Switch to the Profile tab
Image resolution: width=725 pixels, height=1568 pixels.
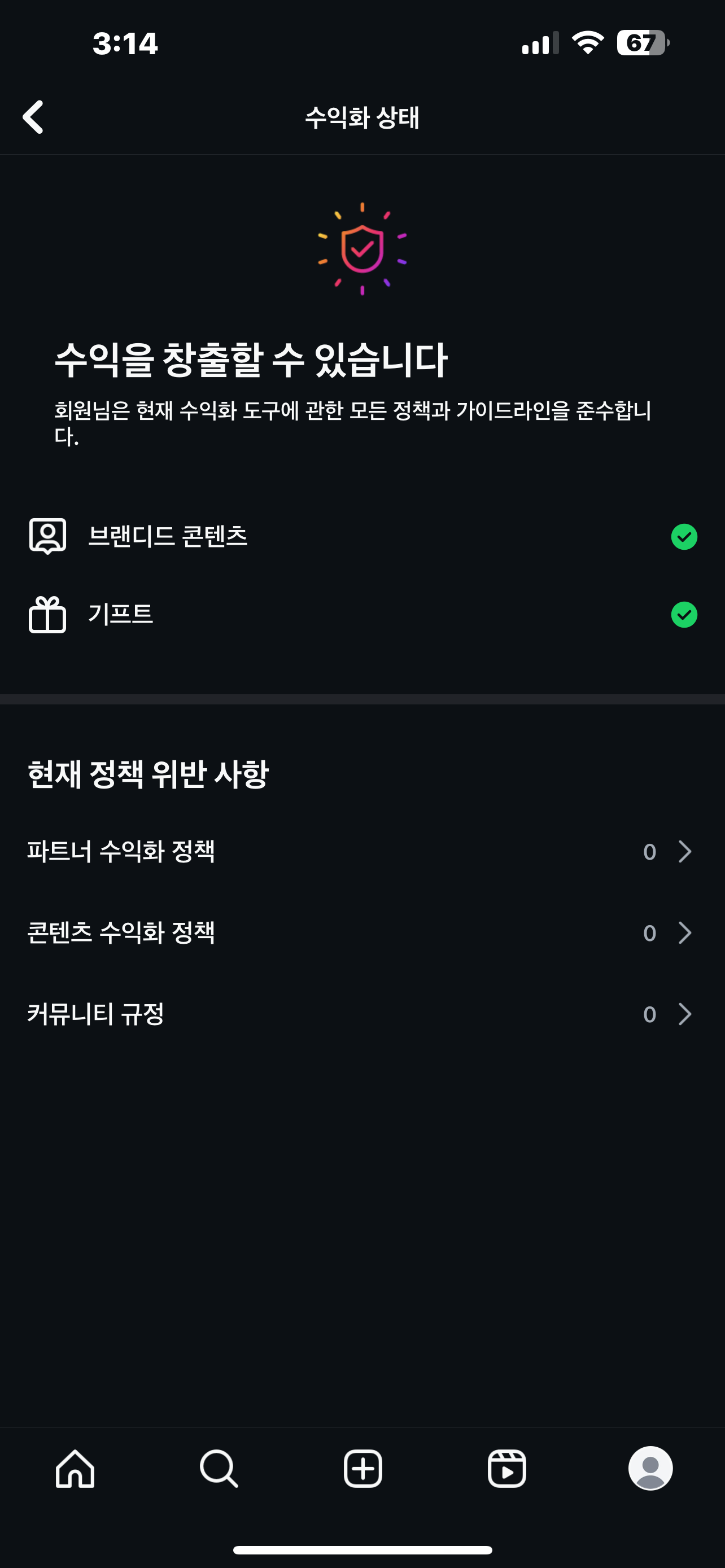(650, 1468)
